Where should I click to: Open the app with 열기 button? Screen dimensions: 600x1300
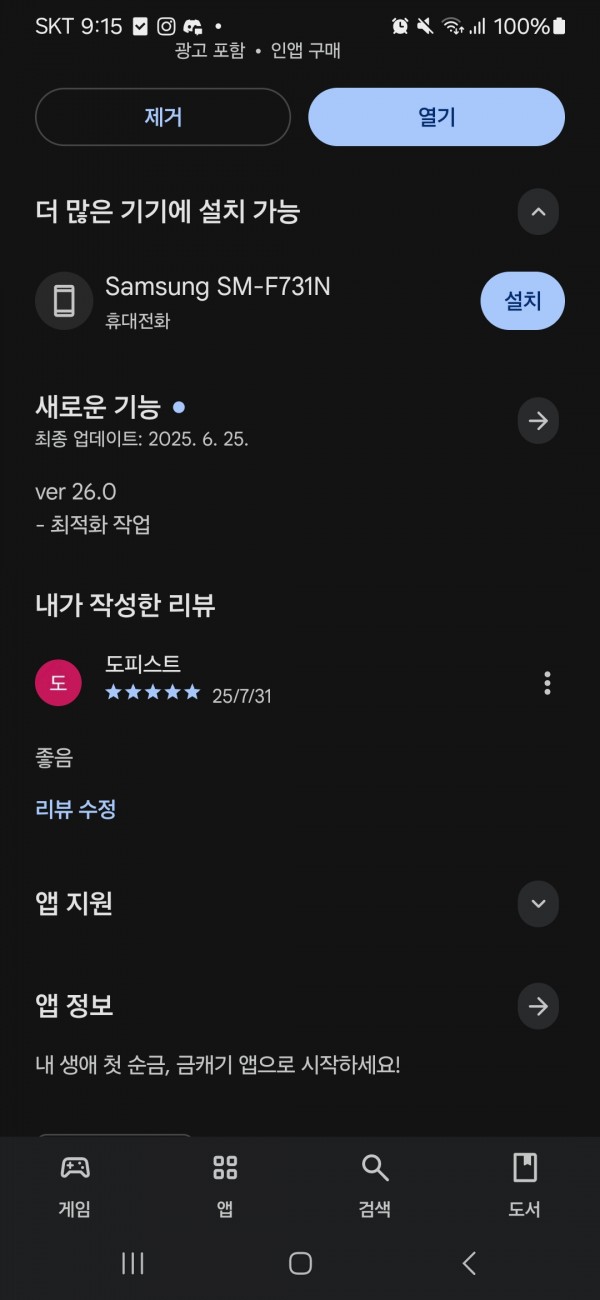click(x=436, y=117)
